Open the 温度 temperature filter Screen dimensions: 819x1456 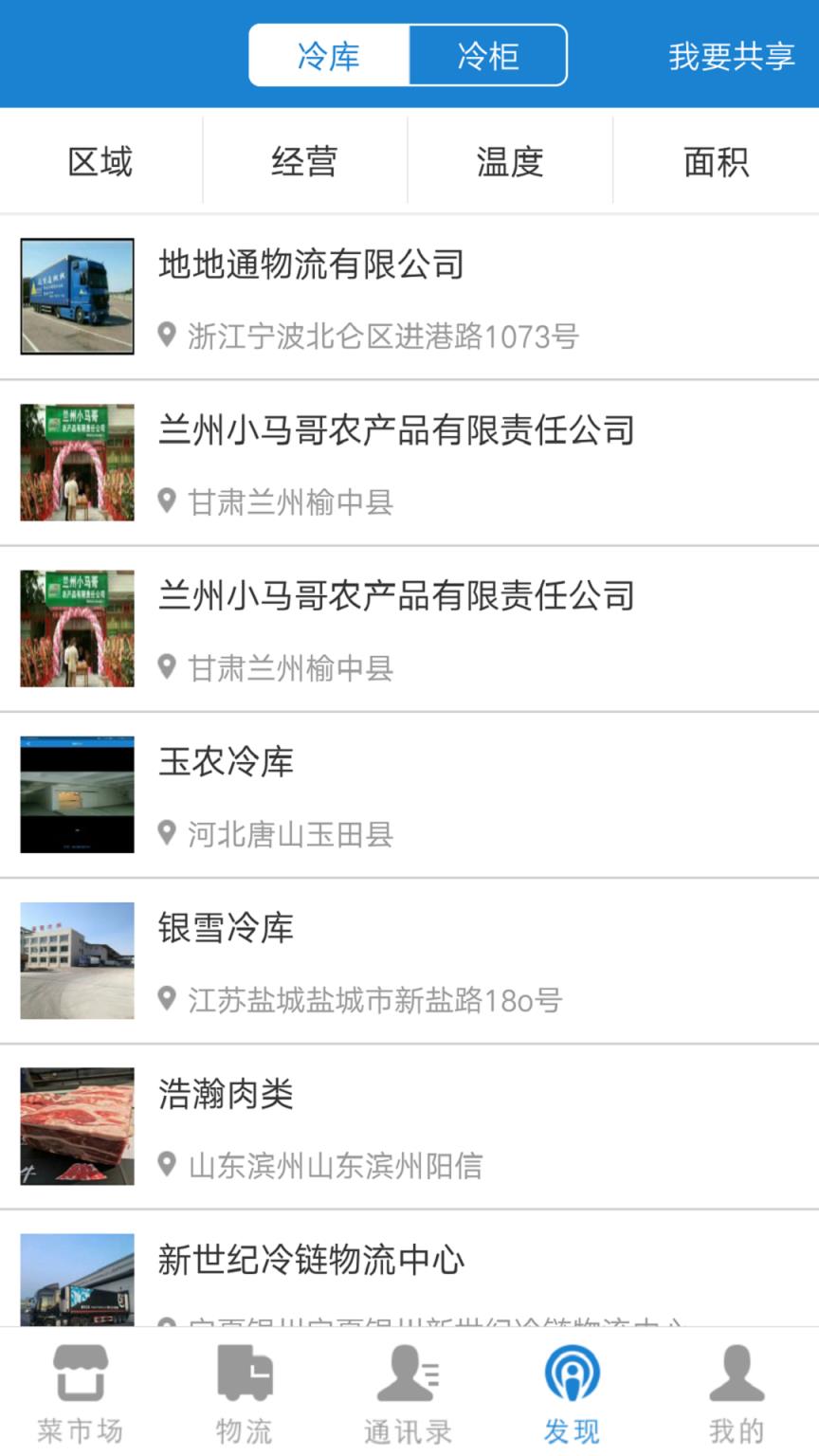tap(508, 161)
